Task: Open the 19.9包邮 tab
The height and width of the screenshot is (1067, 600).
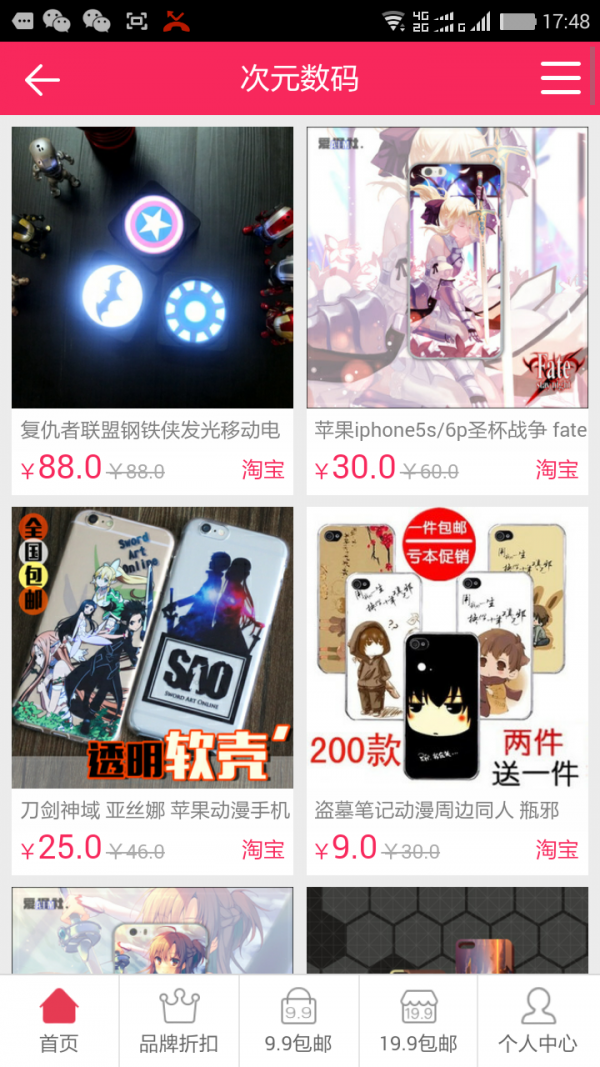Action: (x=418, y=1021)
